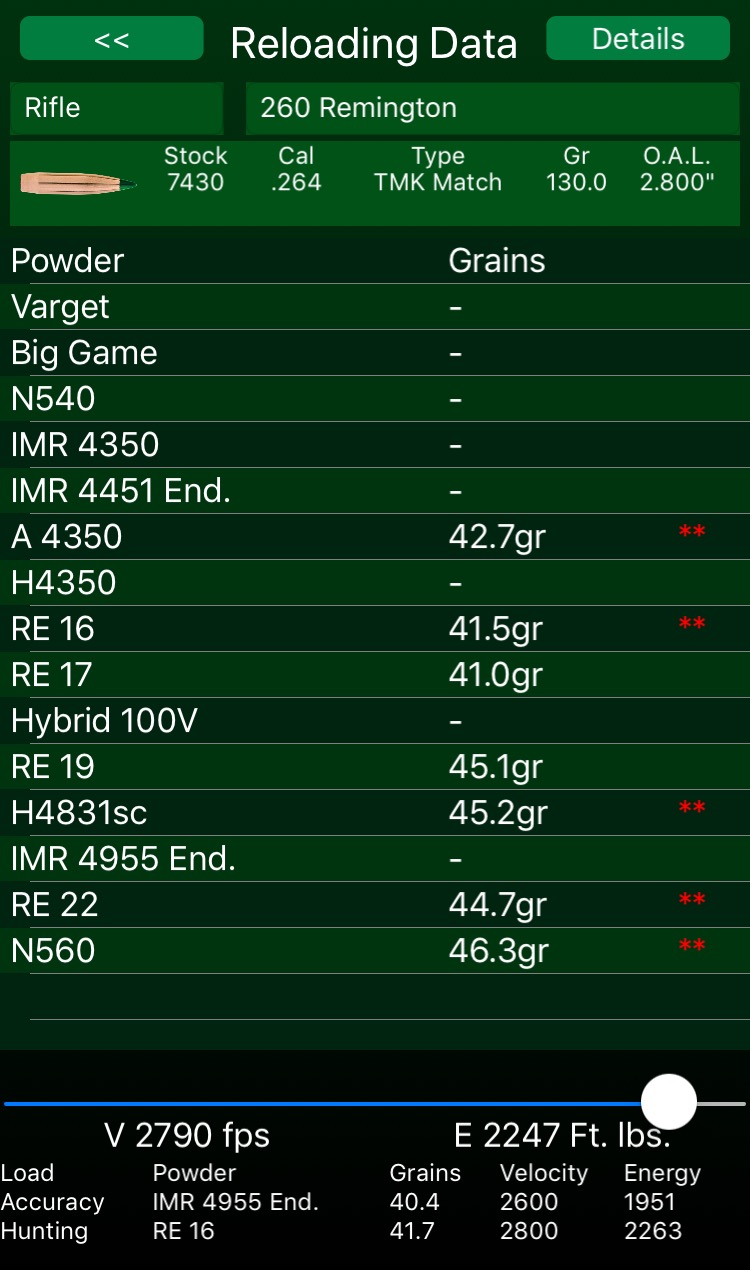This screenshot has width=750, height=1270.
Task: Tap the Rifle type field
Action: [x=116, y=108]
